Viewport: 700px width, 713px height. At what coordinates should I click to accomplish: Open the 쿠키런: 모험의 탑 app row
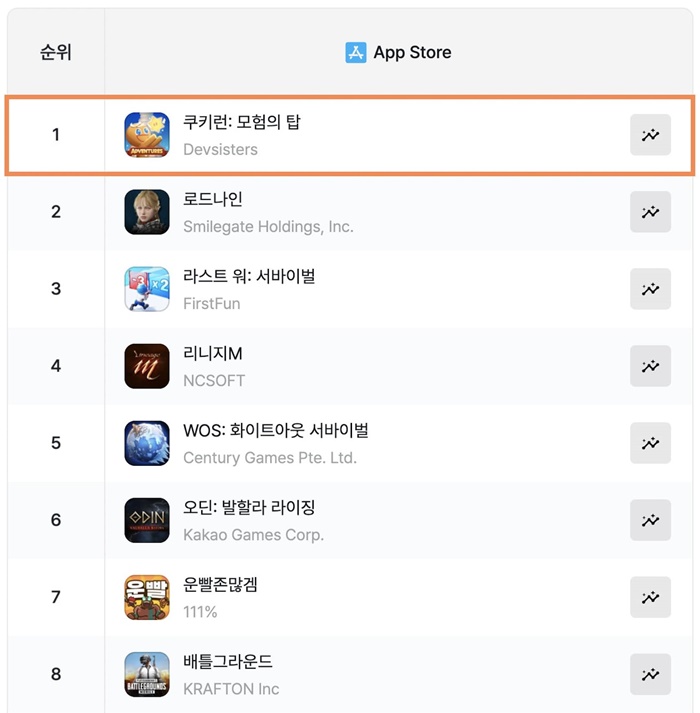point(242,123)
